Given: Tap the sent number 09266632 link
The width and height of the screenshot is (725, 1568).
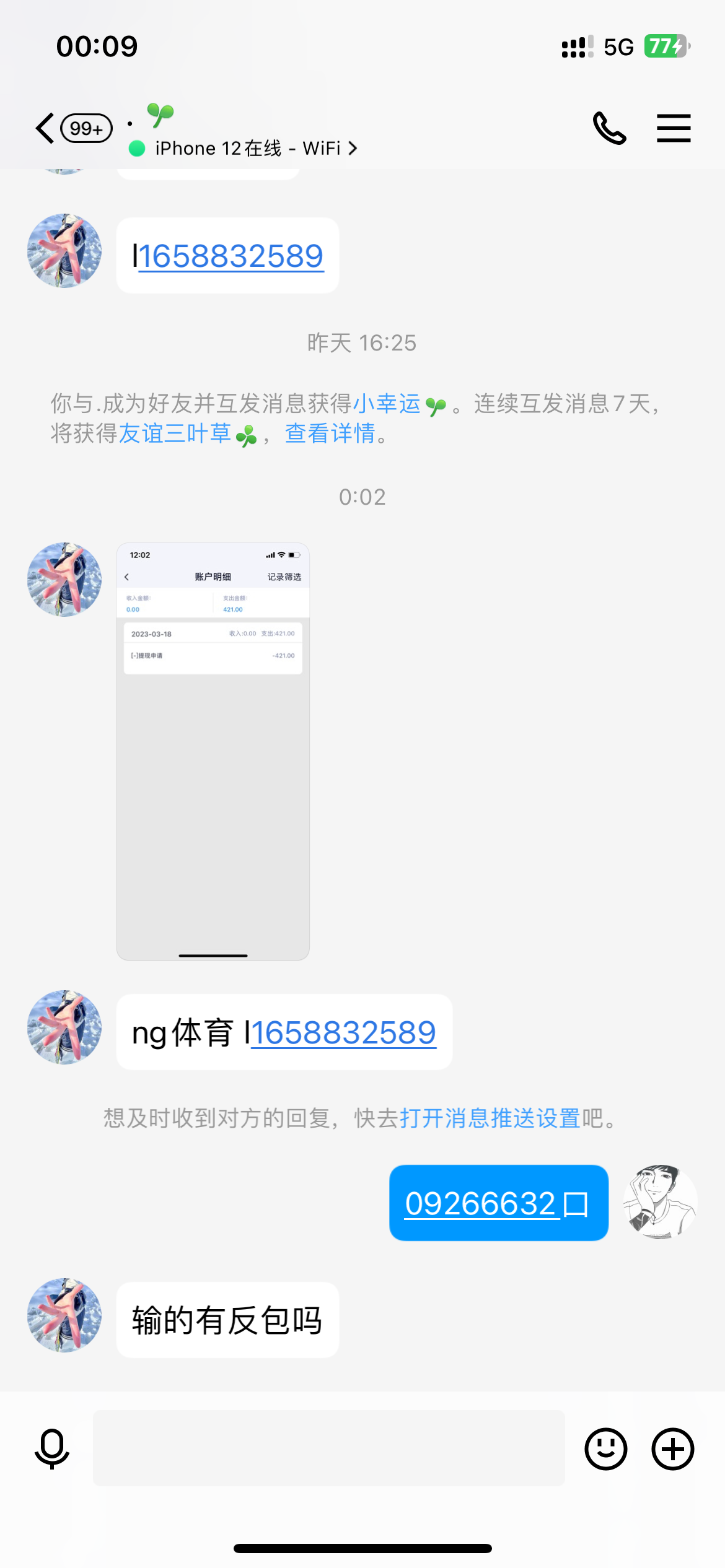Looking at the screenshot, I should coord(481,1204).
